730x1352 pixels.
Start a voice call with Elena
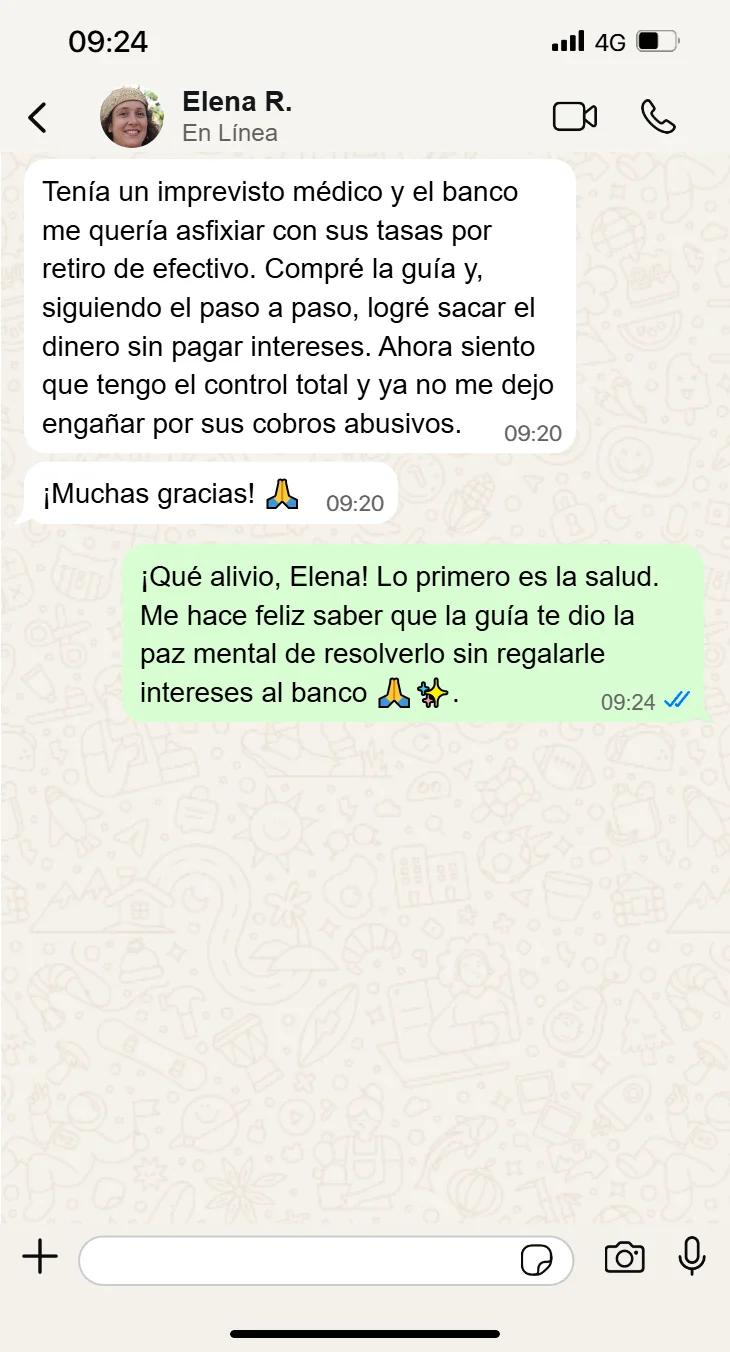click(x=658, y=117)
